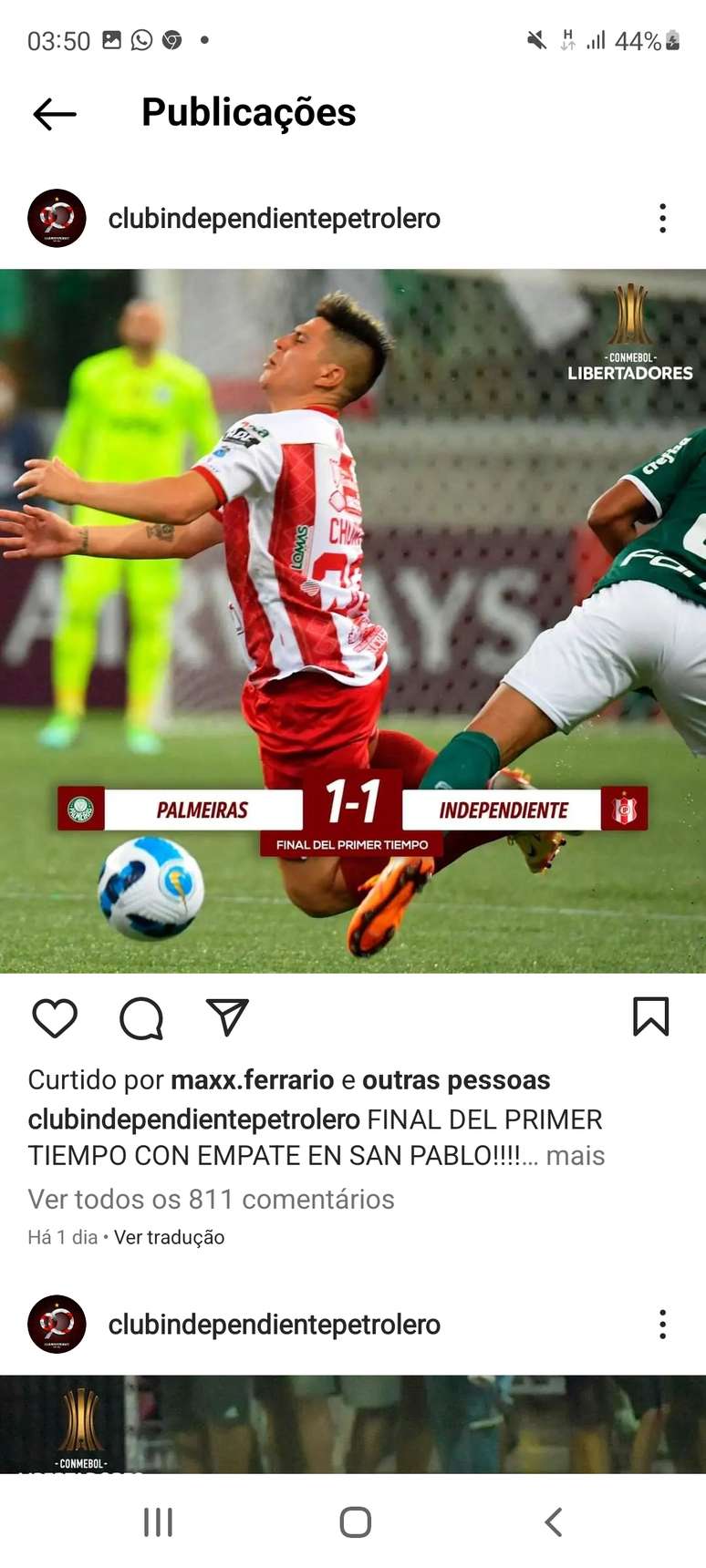This screenshot has width=706, height=1568.
Task: Tap the system home button
Action: (x=355, y=1522)
